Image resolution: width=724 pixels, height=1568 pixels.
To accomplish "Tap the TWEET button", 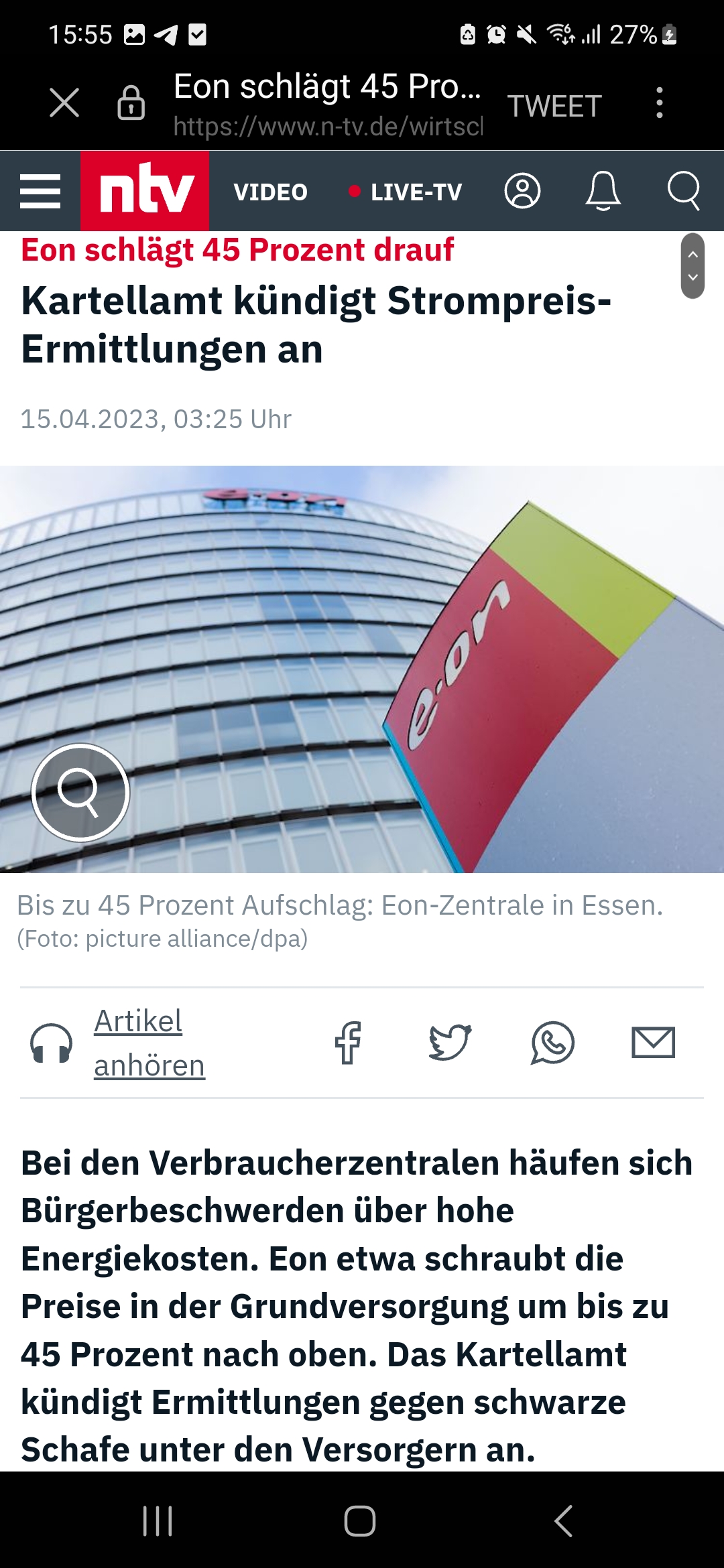I will click(554, 106).
